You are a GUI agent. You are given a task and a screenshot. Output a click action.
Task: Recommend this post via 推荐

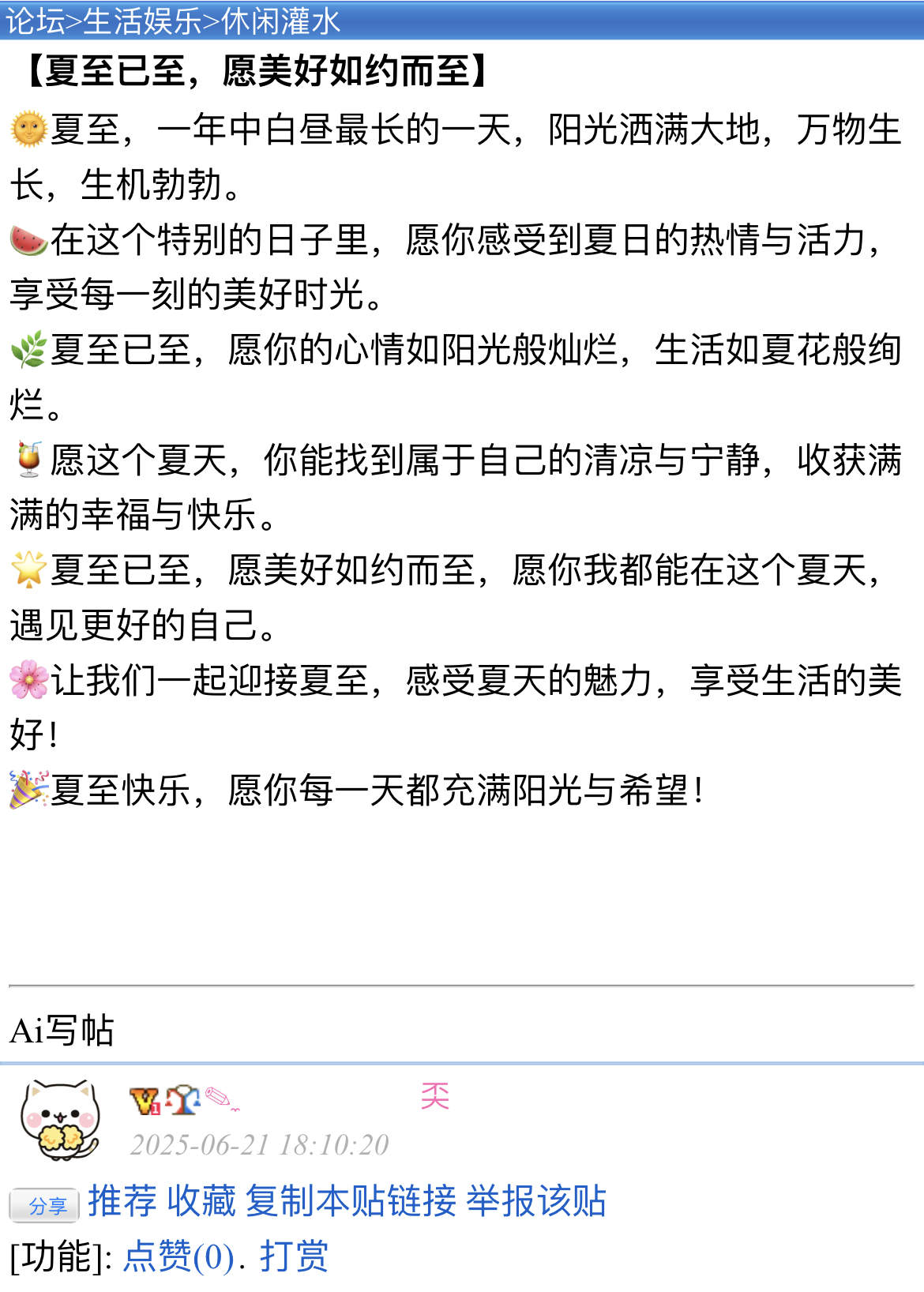point(122,1201)
